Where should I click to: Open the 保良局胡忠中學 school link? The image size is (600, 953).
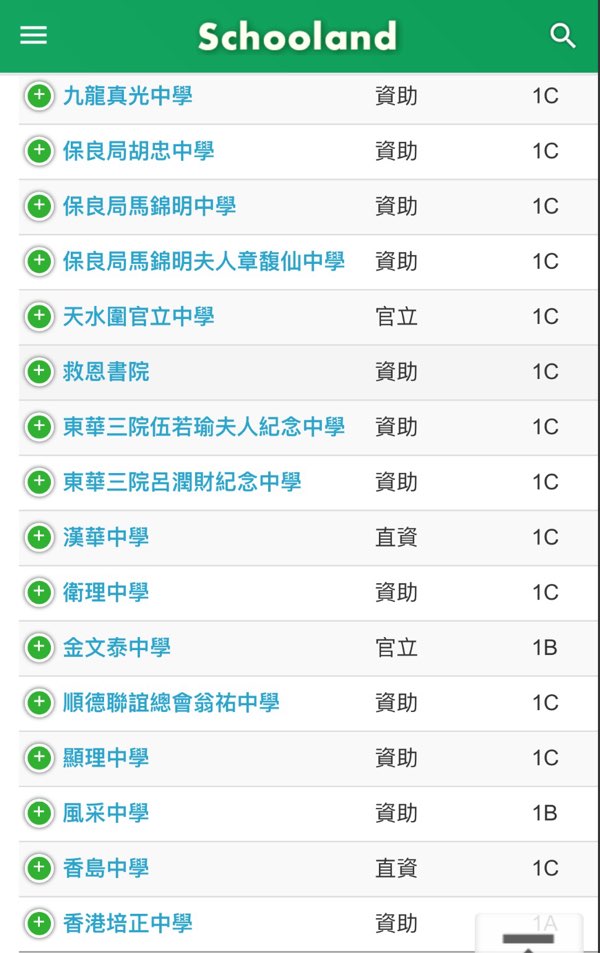point(138,152)
